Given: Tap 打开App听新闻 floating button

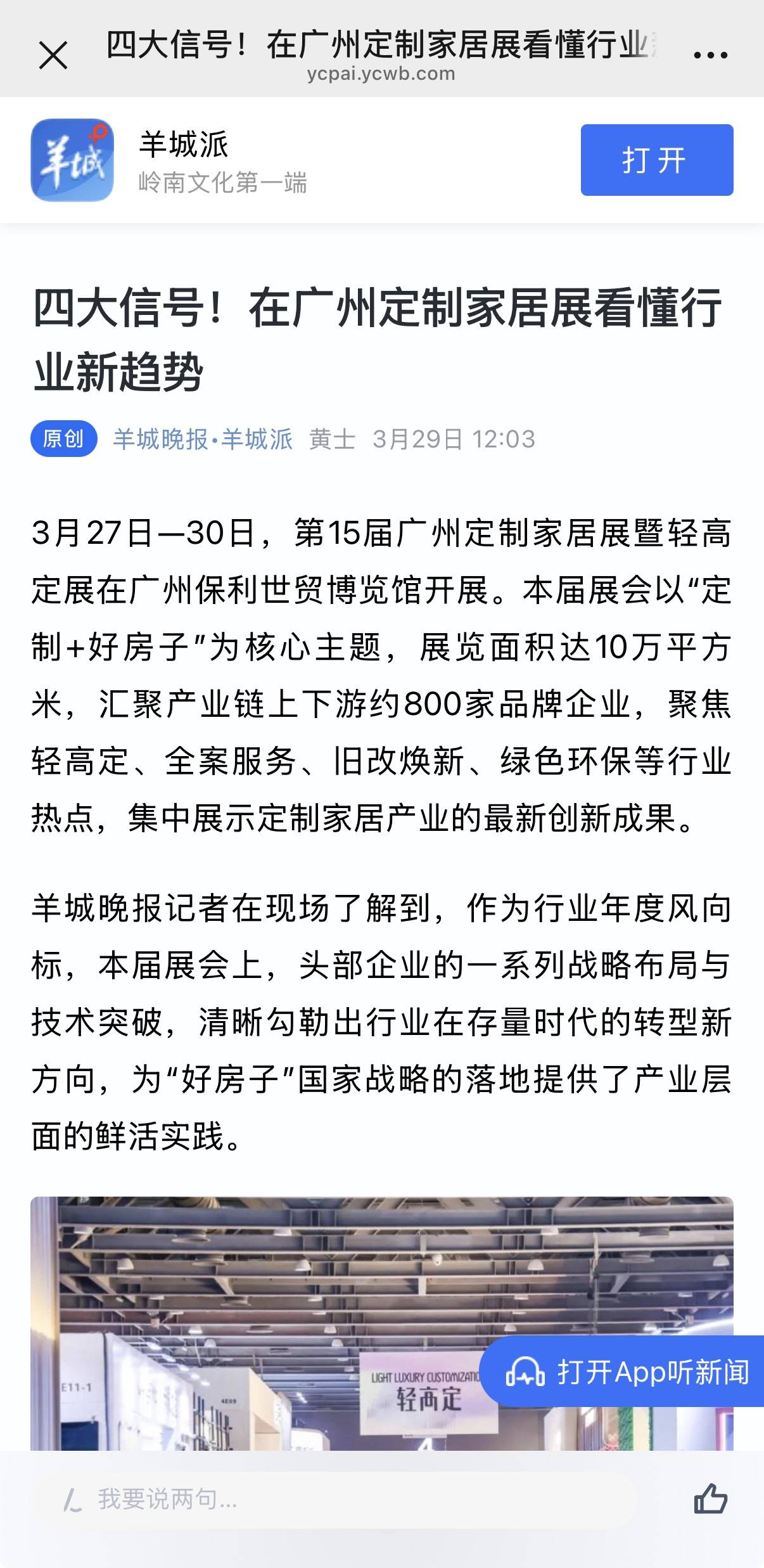Looking at the screenshot, I should 627,1372.
